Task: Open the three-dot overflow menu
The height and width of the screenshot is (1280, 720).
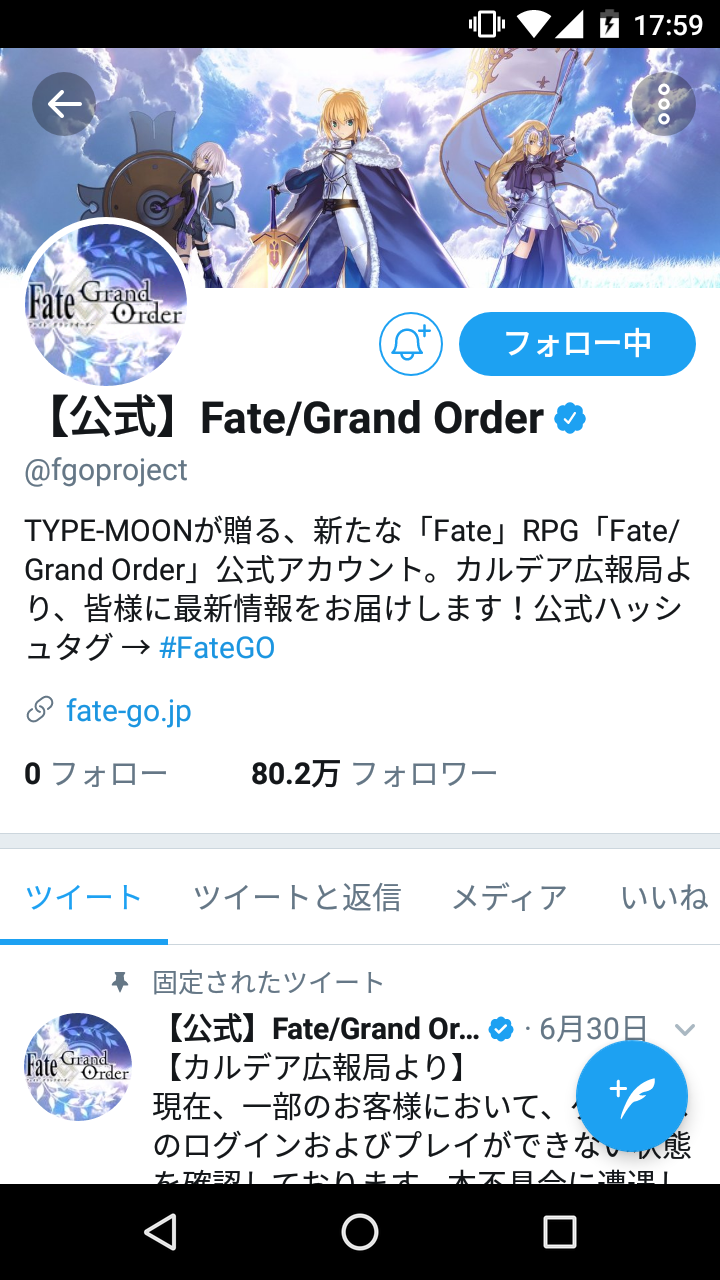Action: pos(663,104)
